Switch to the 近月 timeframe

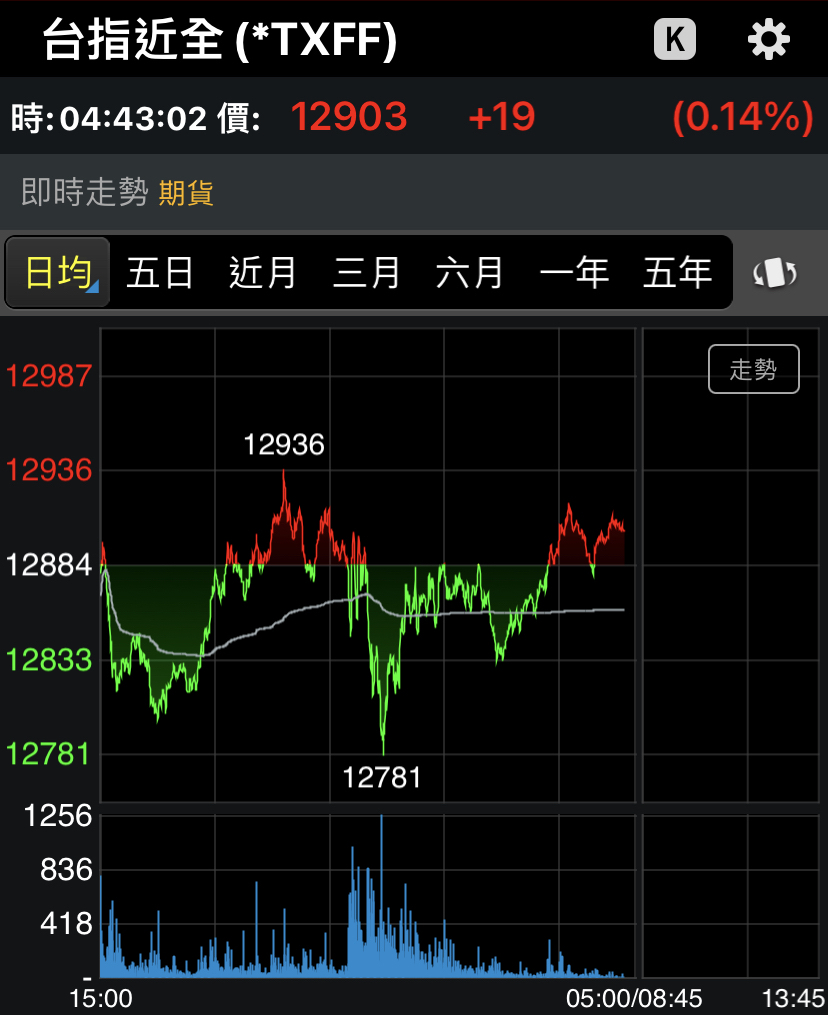261,271
